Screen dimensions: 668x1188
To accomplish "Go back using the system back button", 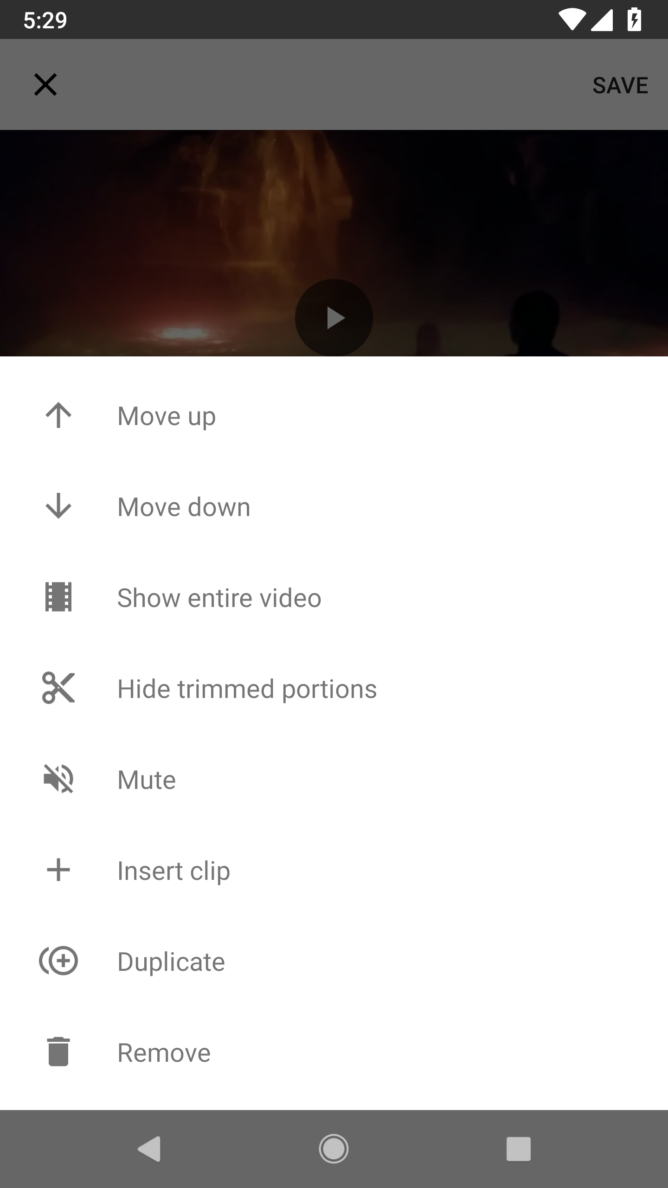I will click(149, 1149).
